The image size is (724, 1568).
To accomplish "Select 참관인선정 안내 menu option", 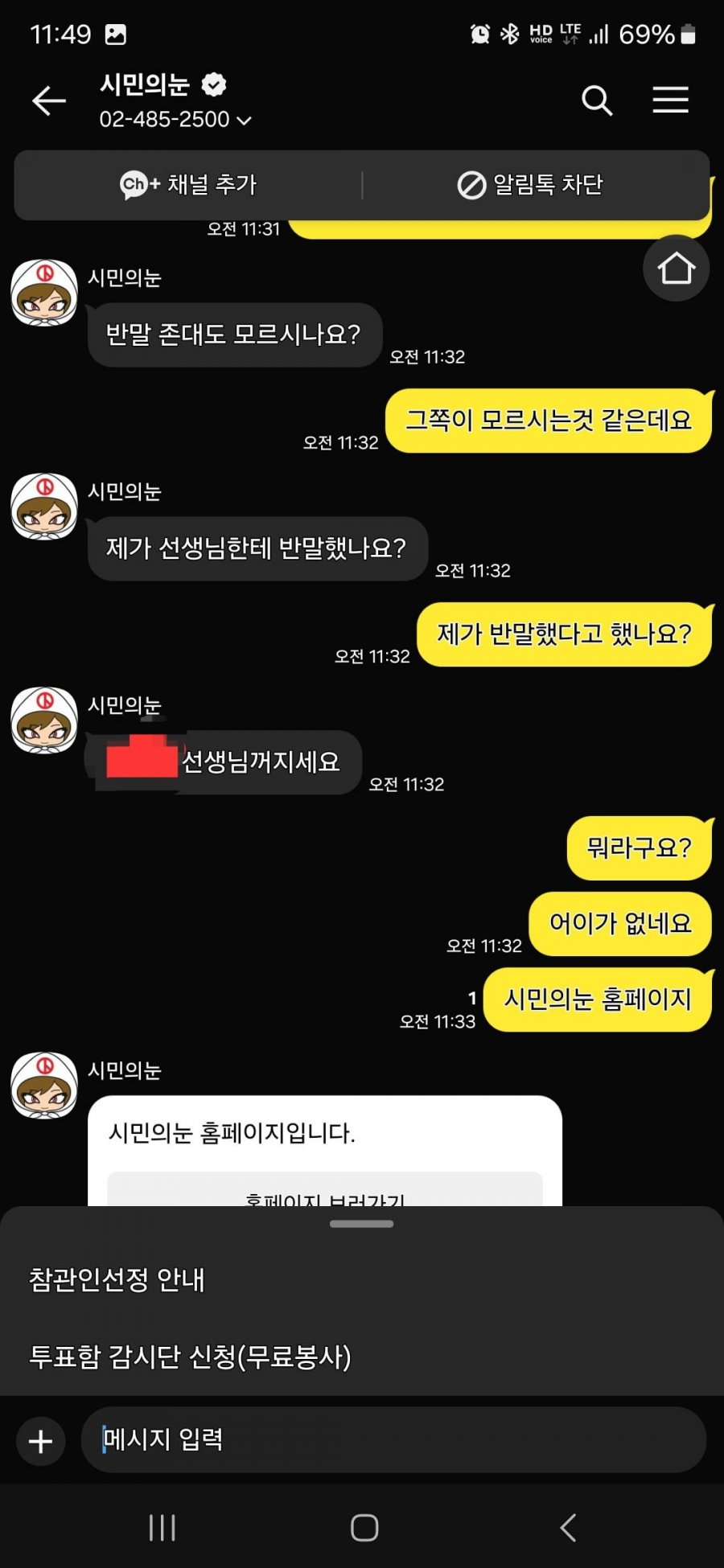I will coord(117,1279).
